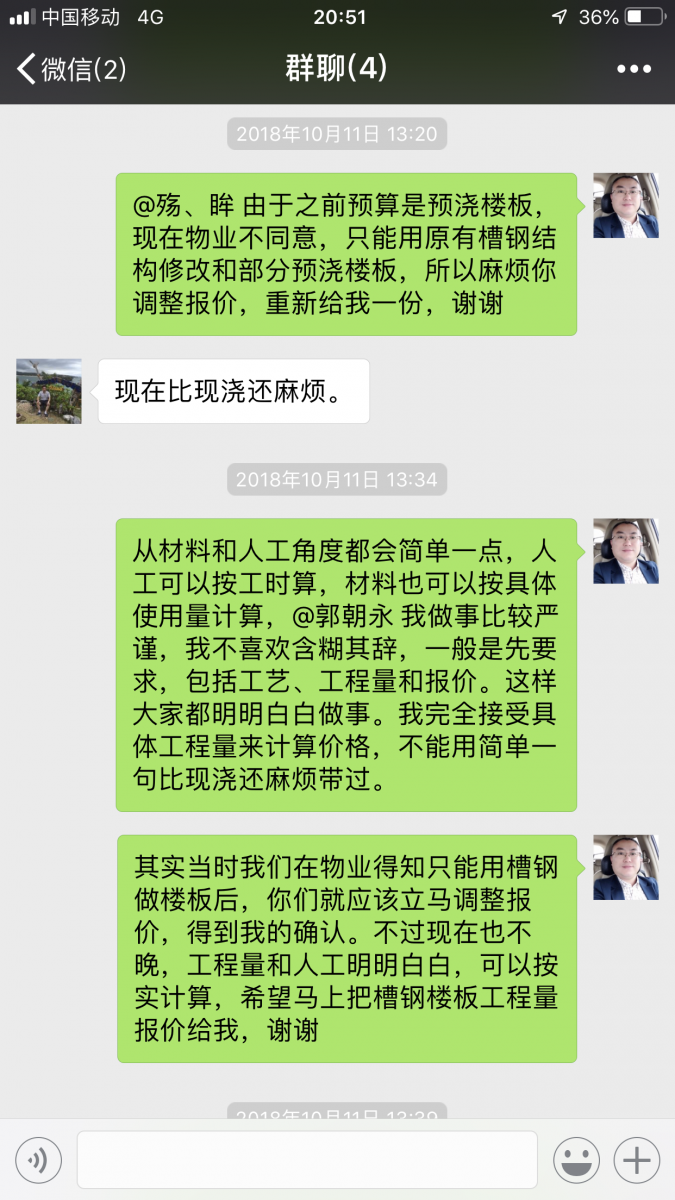Go back to the 微信 chat list

point(70,69)
